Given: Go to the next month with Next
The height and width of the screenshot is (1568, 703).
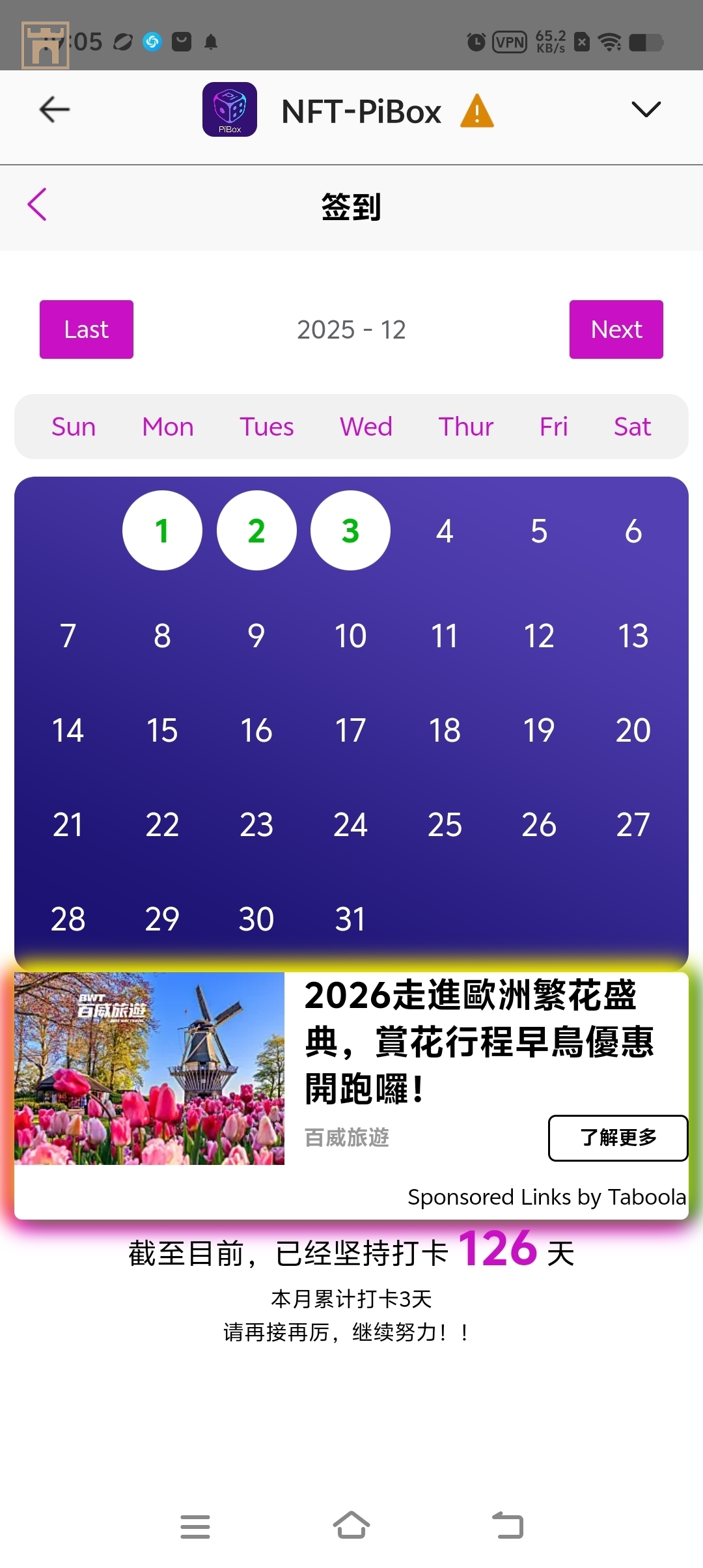Looking at the screenshot, I should pos(616,329).
